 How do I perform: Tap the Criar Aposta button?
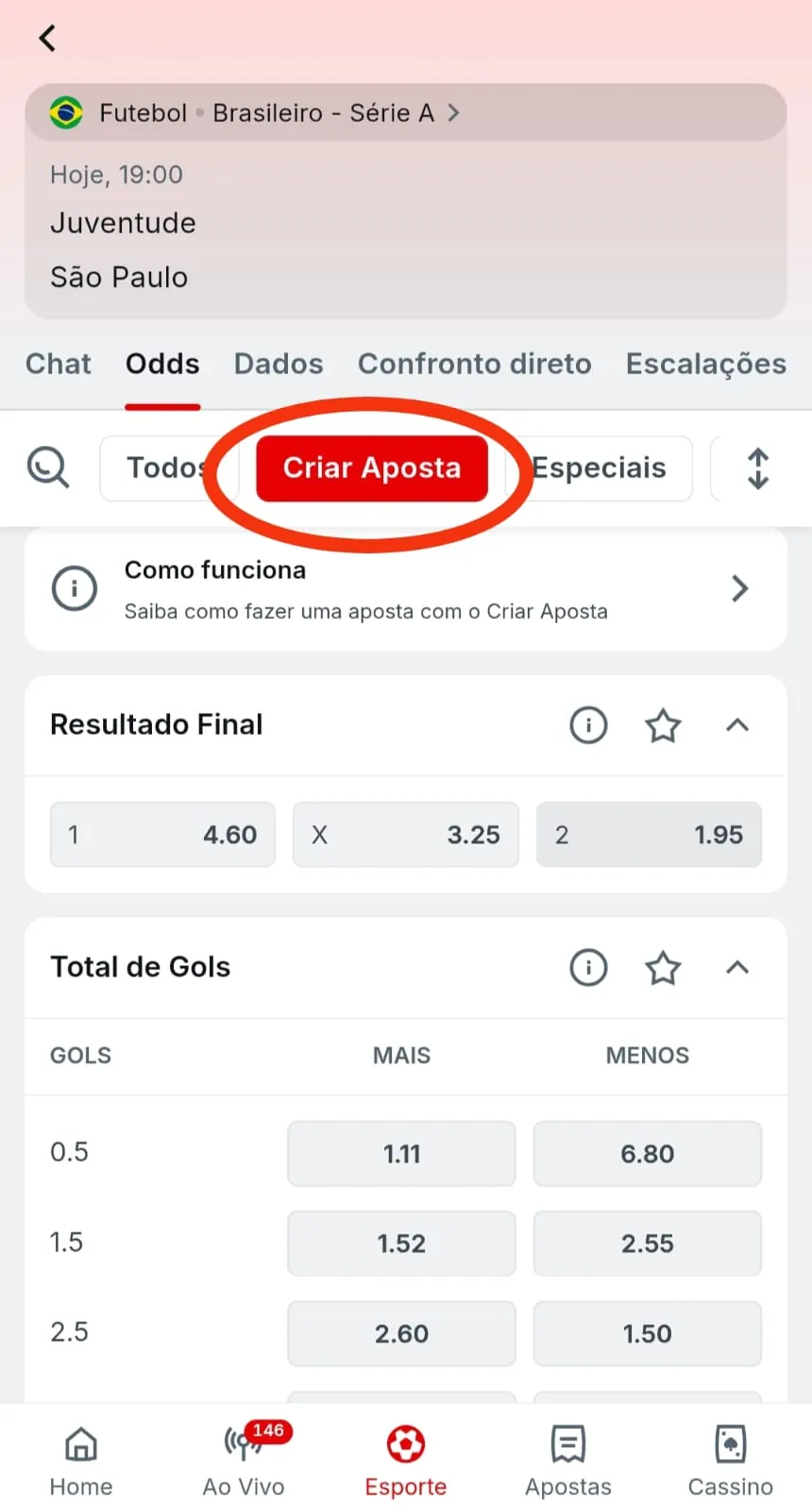(371, 467)
